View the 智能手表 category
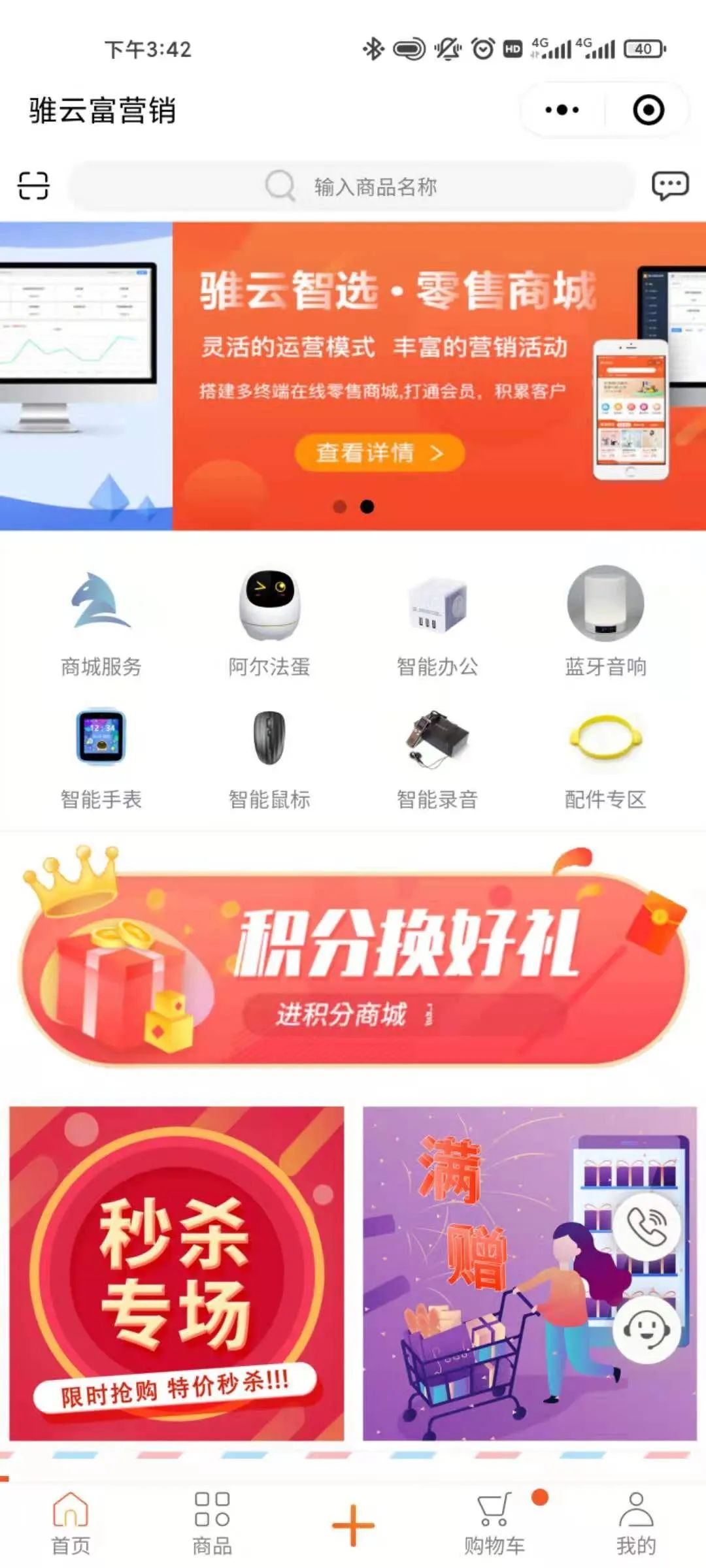706x1568 pixels. (101, 758)
